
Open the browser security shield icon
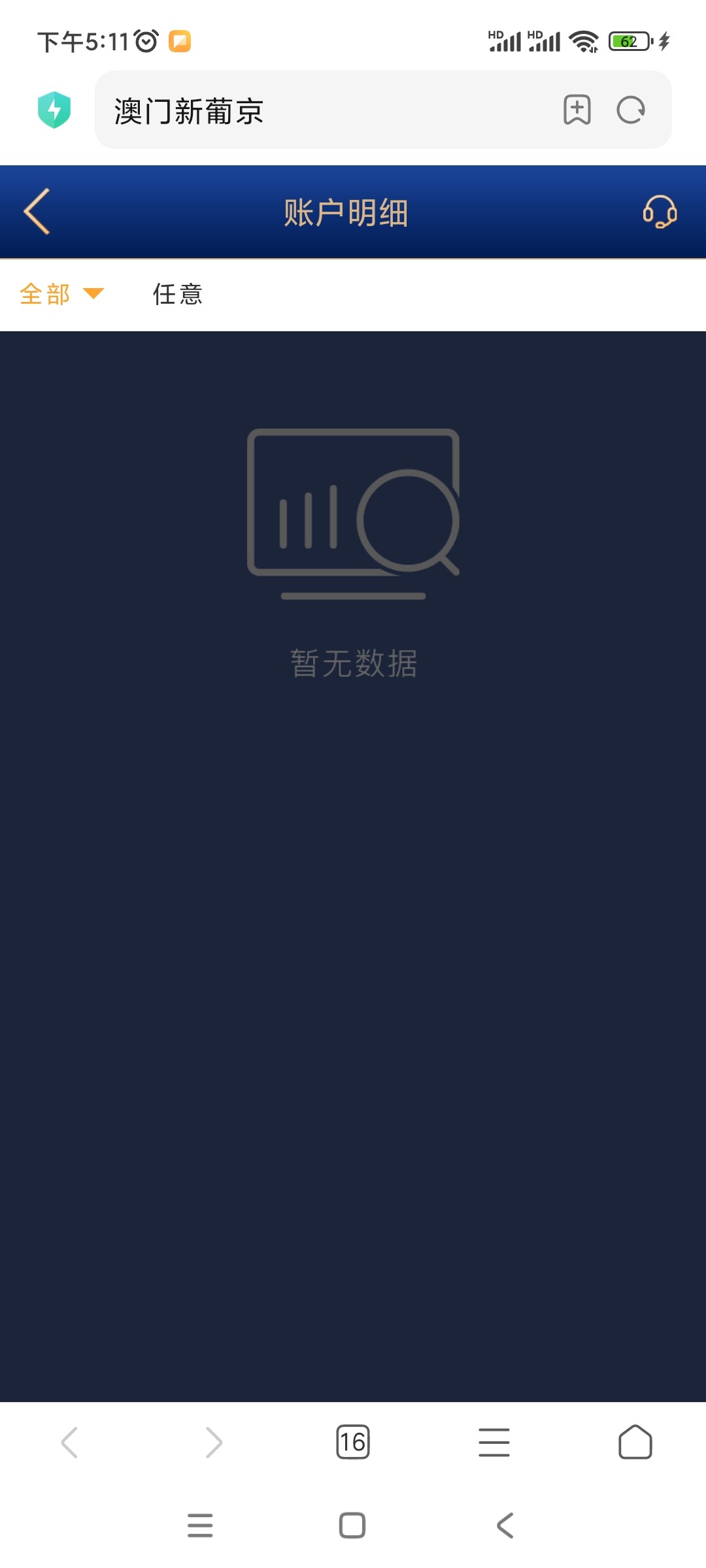coord(54,110)
